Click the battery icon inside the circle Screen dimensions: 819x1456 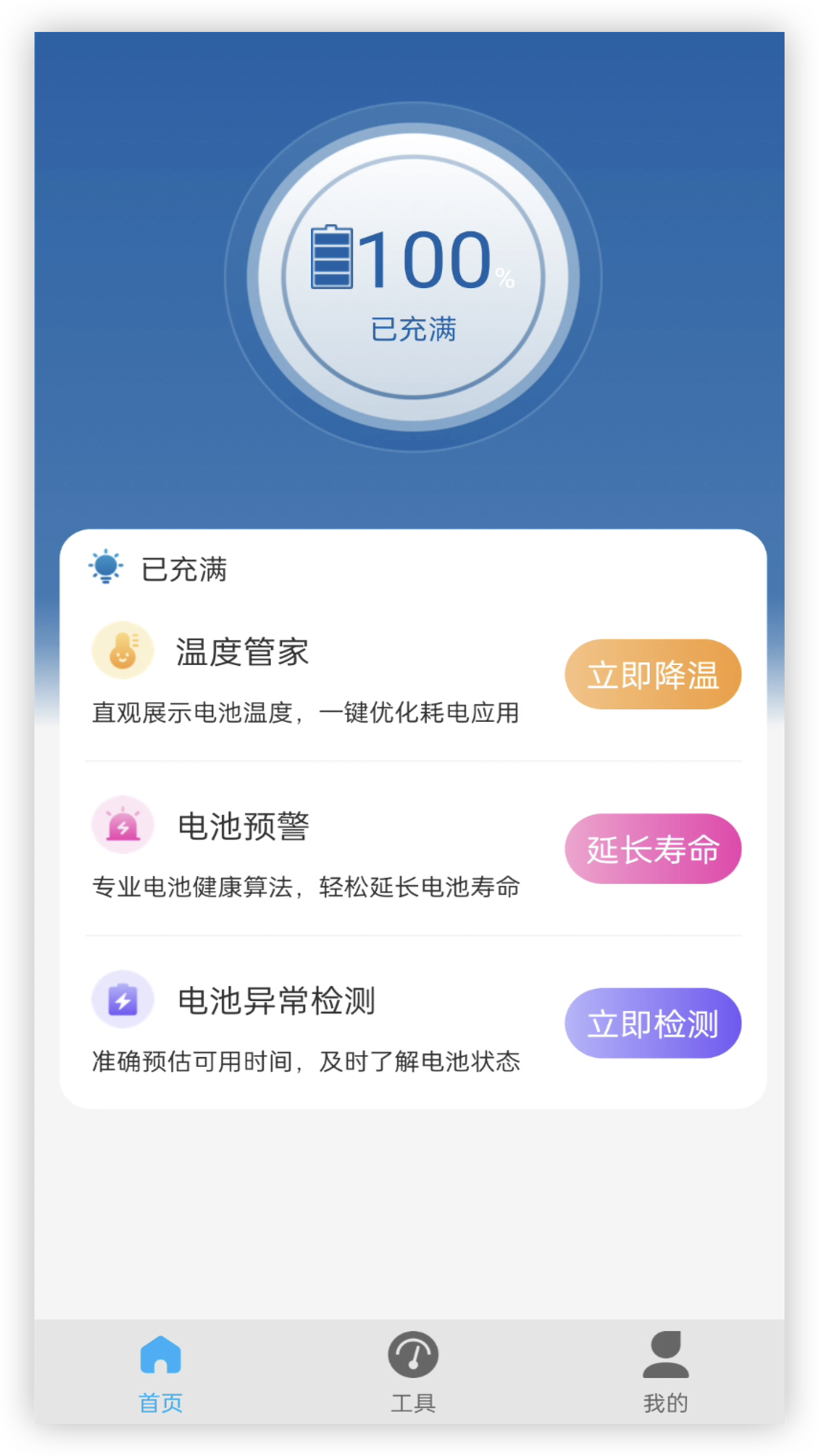click(332, 258)
